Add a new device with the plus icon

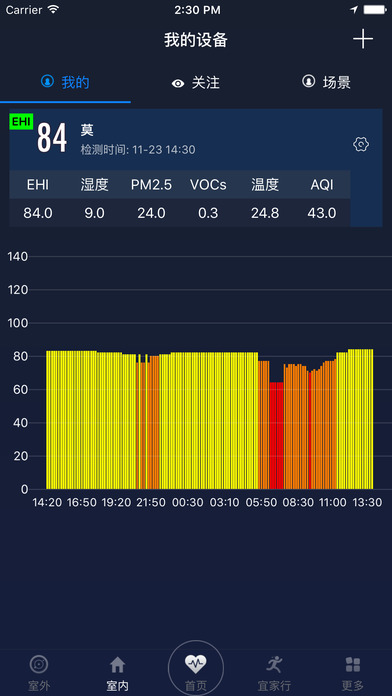click(x=363, y=40)
